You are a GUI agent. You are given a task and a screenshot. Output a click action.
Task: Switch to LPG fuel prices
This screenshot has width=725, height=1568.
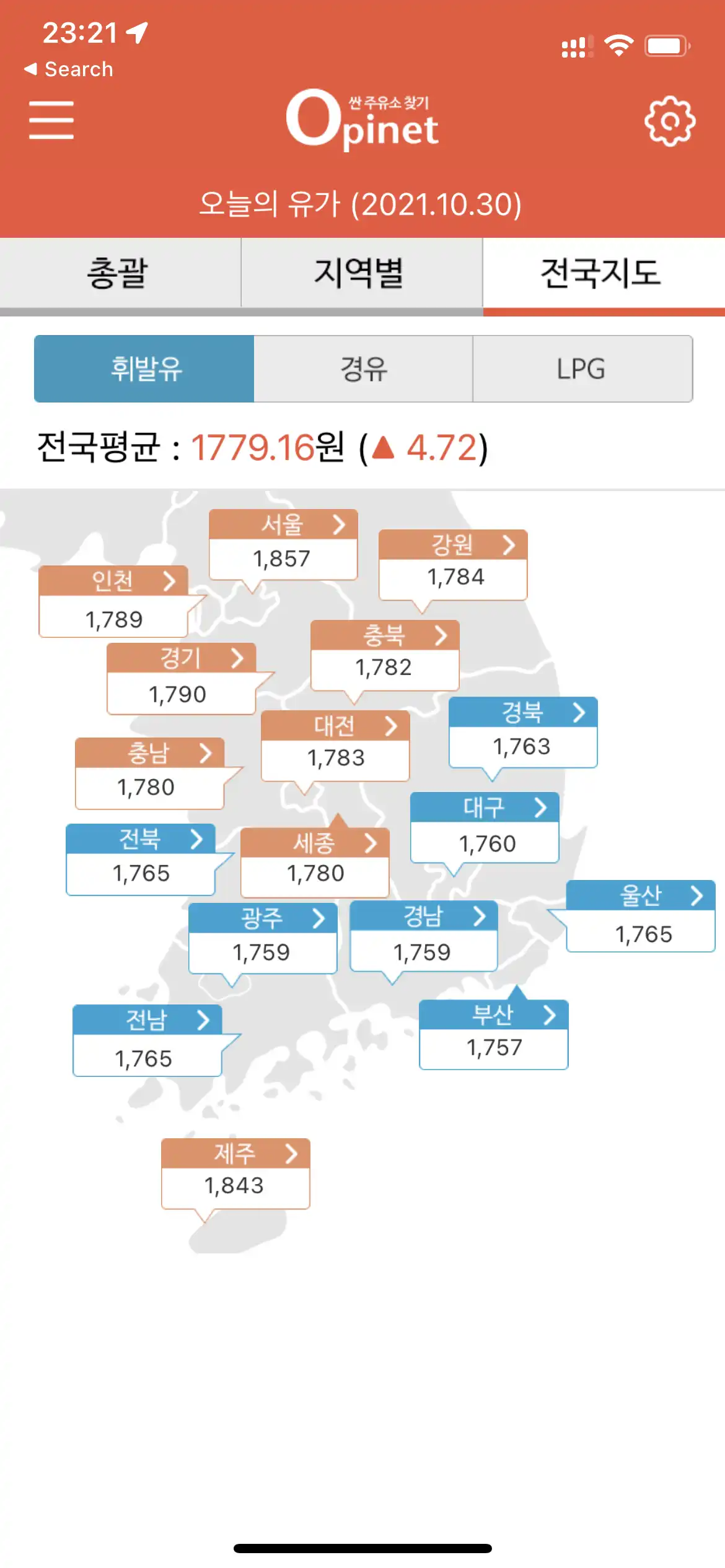(x=582, y=369)
